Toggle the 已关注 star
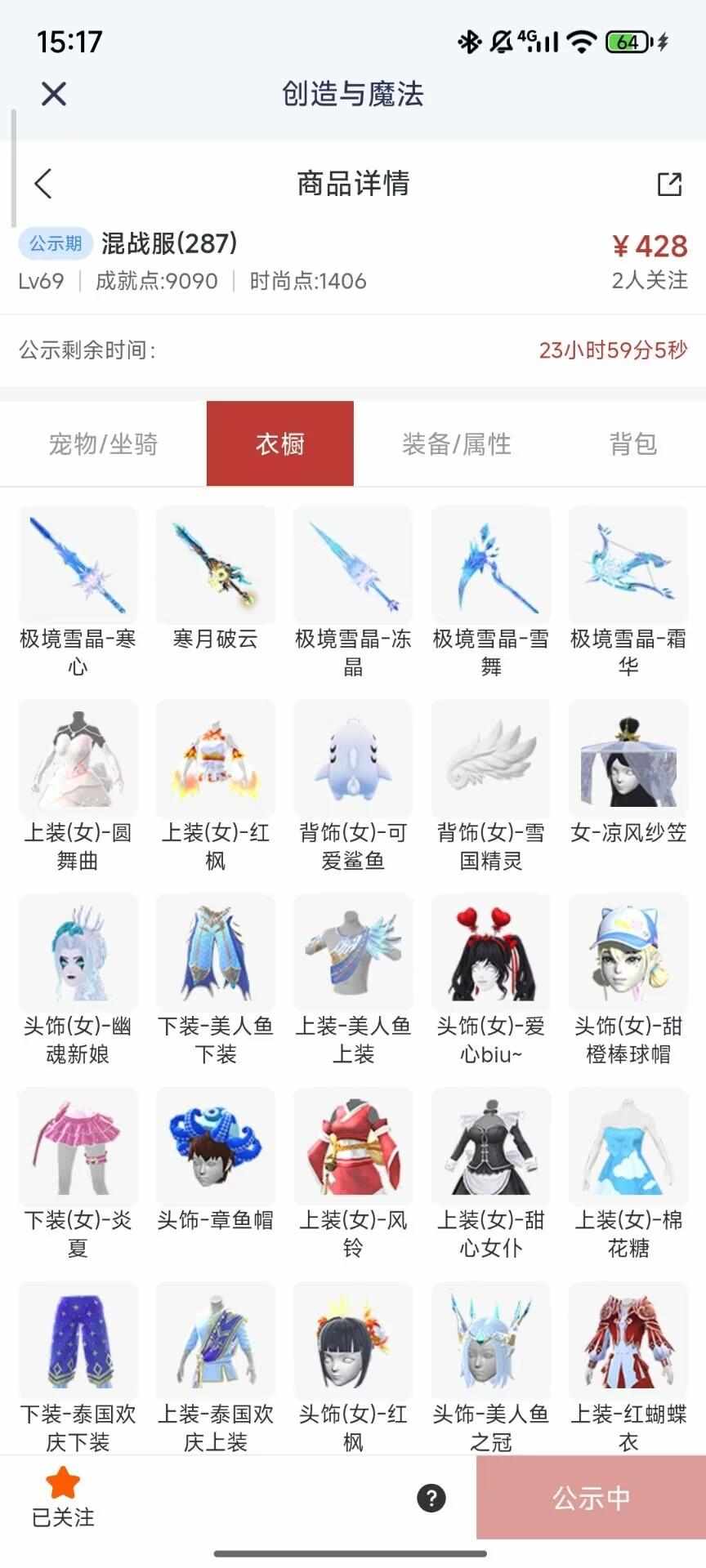Screen dimensions: 706x1568 click(63, 1497)
